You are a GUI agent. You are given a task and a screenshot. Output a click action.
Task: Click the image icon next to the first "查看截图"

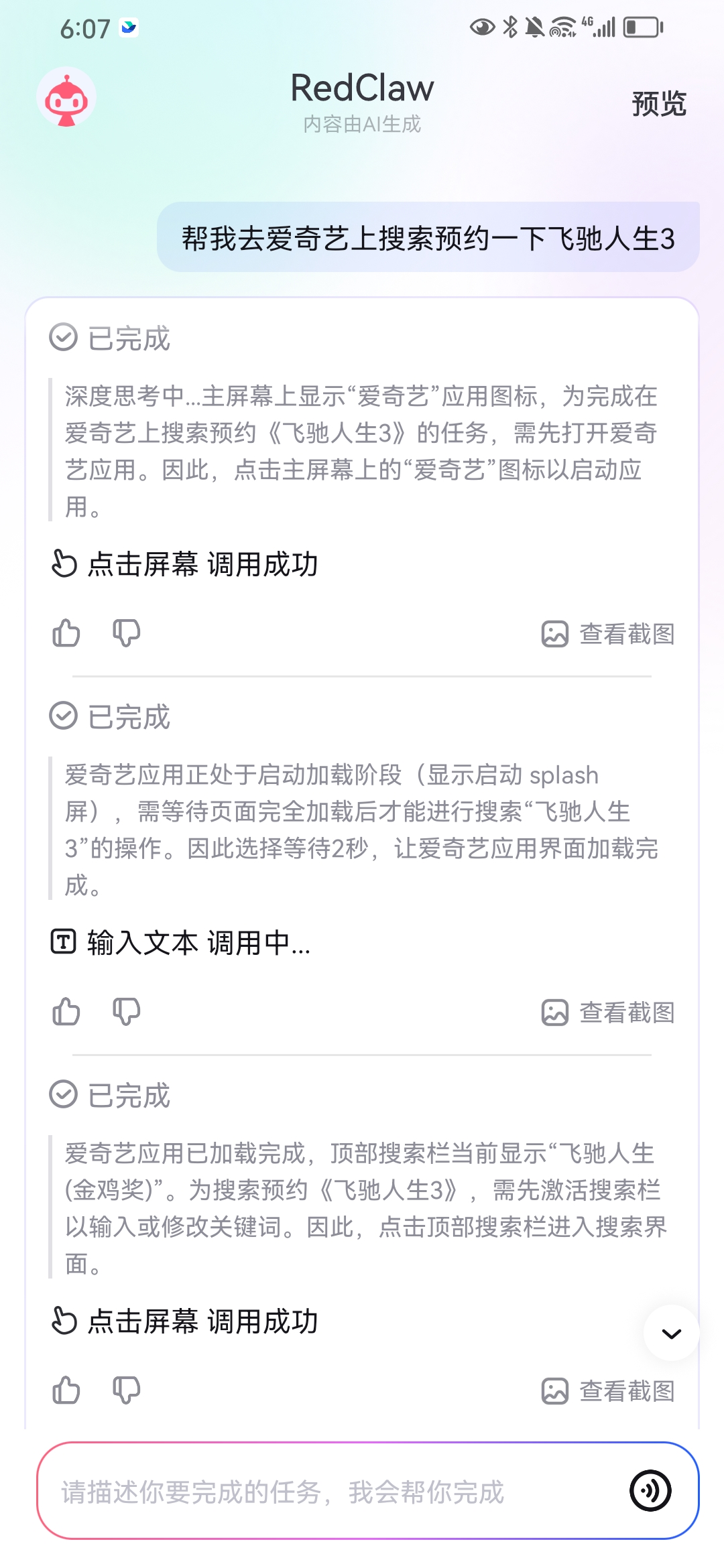click(x=554, y=633)
